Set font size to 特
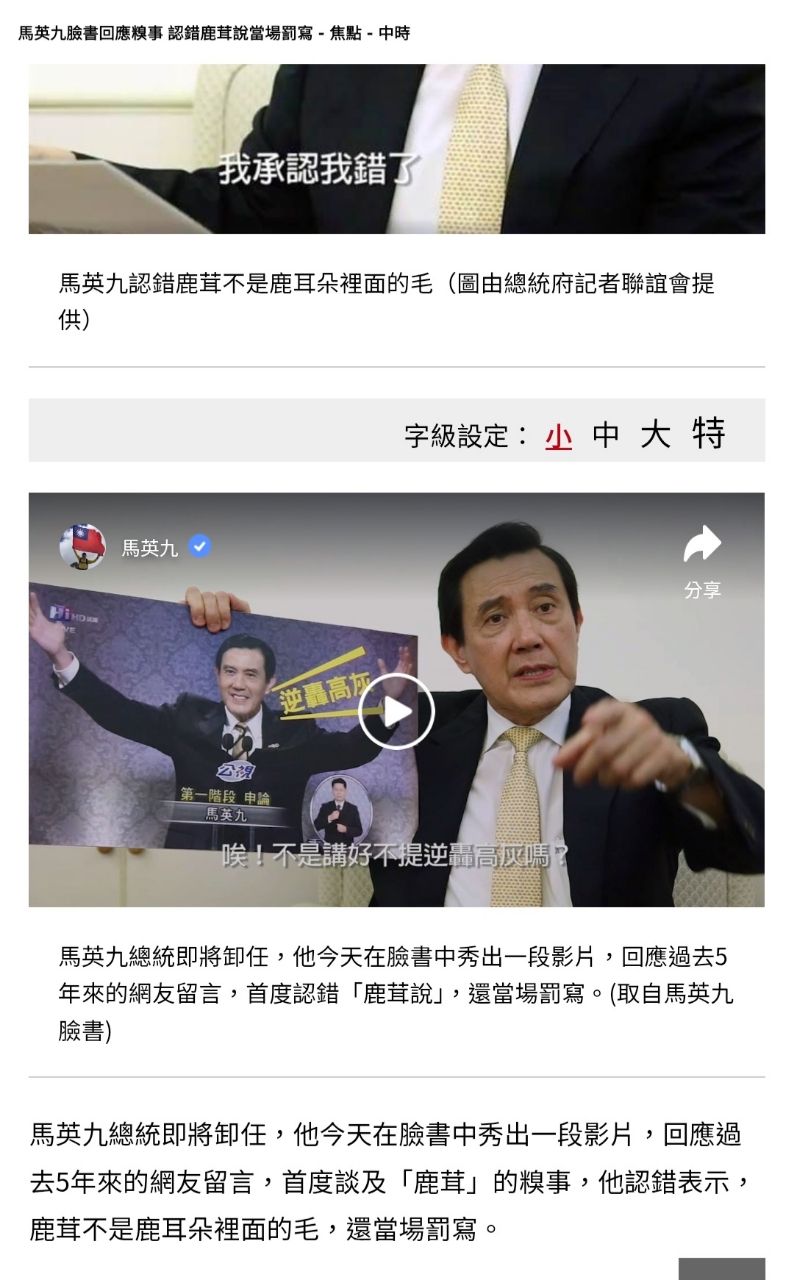 [x=707, y=434]
